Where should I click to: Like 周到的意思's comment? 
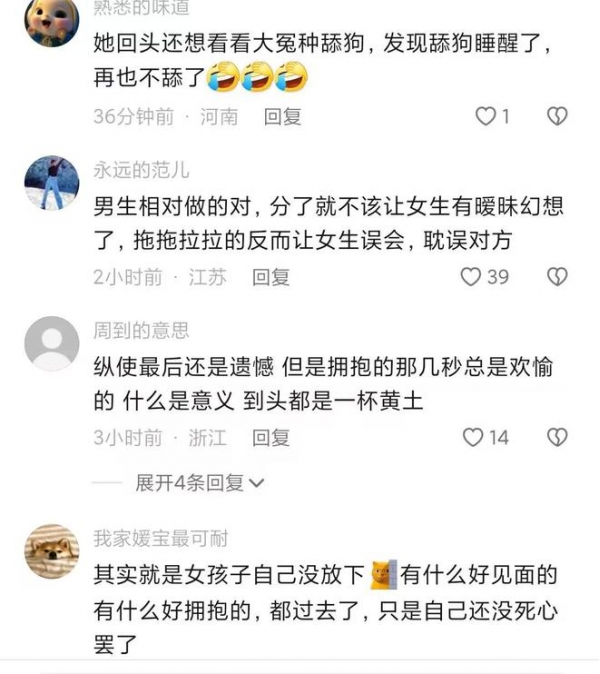(x=474, y=437)
